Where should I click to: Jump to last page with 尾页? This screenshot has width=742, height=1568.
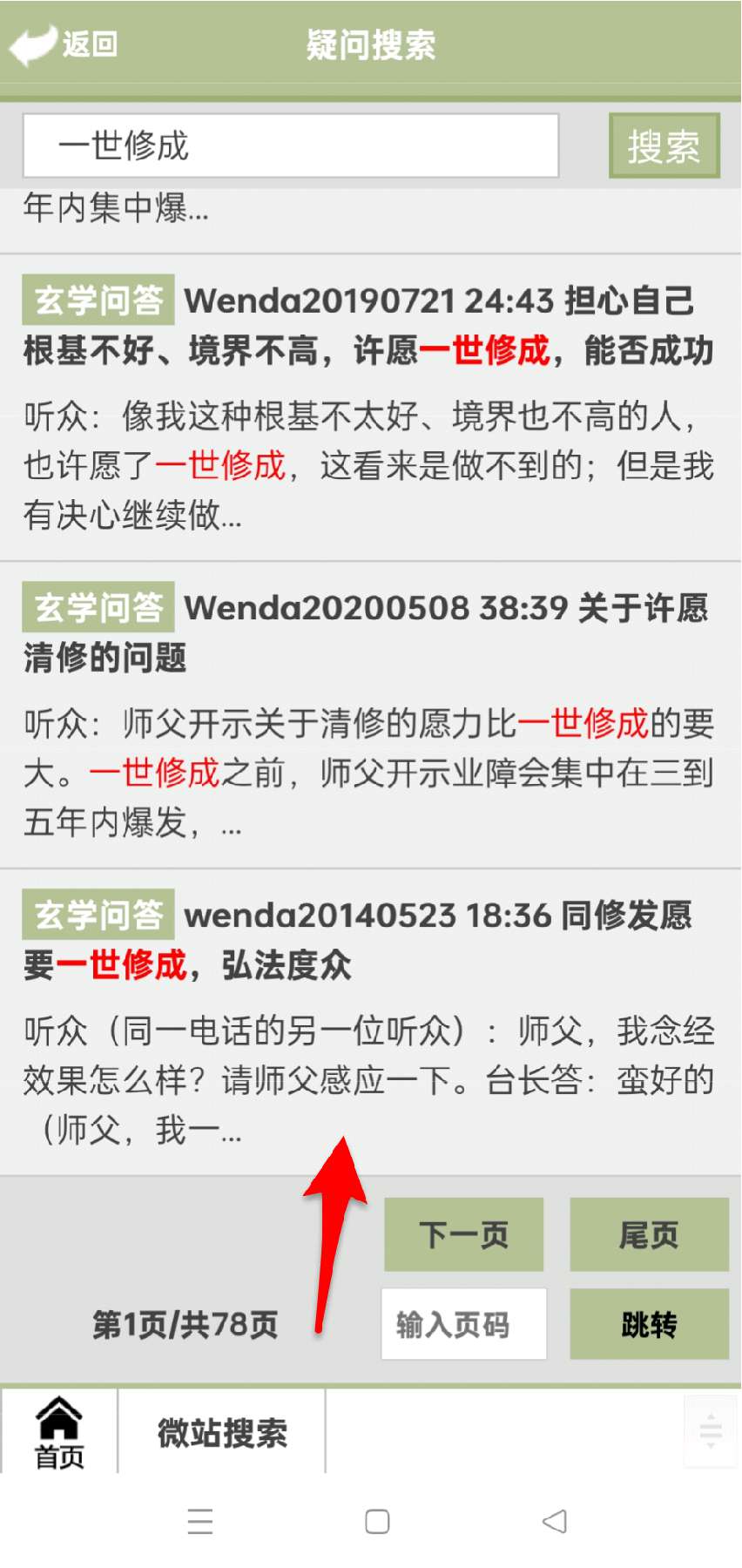point(650,1234)
